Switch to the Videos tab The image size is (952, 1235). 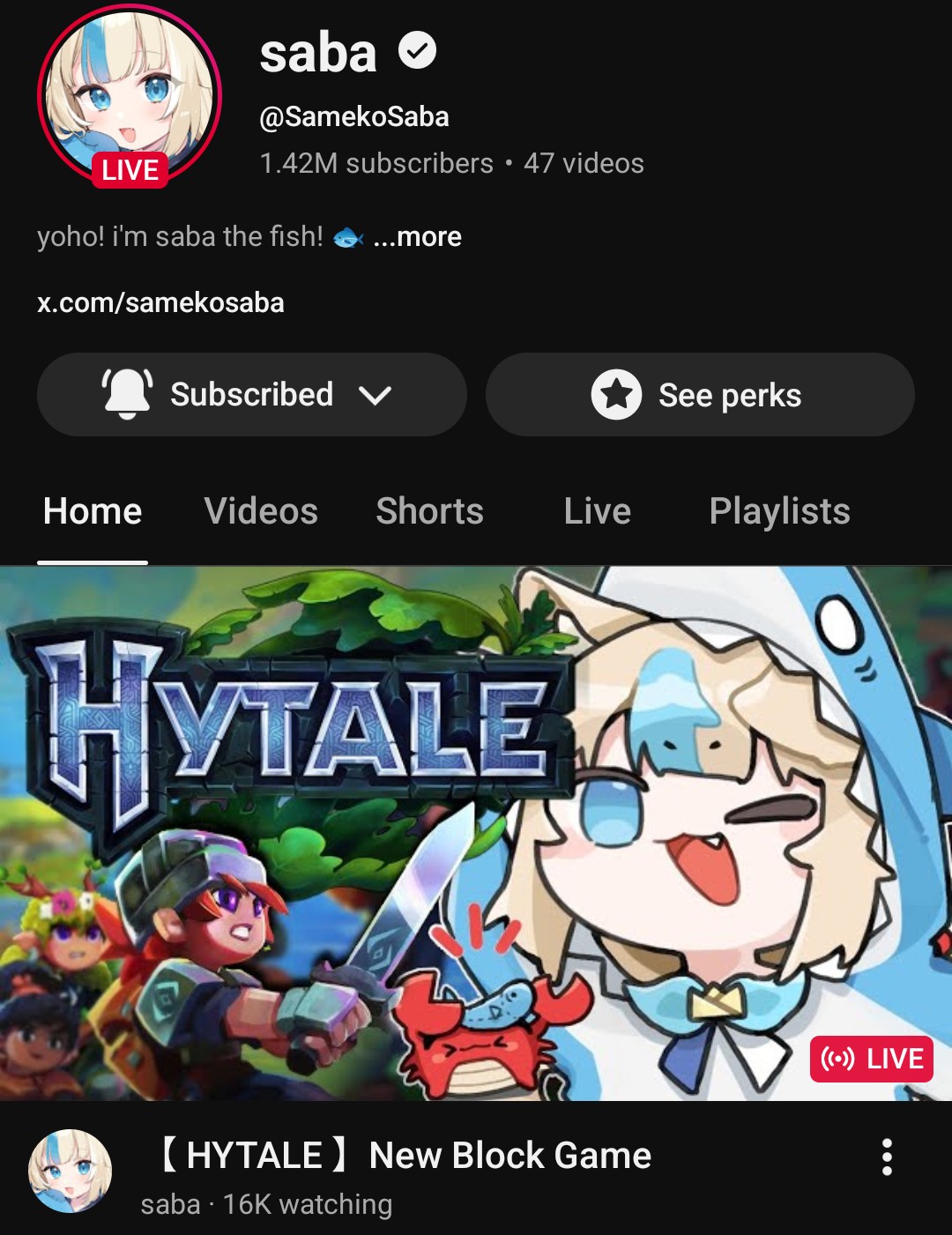(x=261, y=511)
